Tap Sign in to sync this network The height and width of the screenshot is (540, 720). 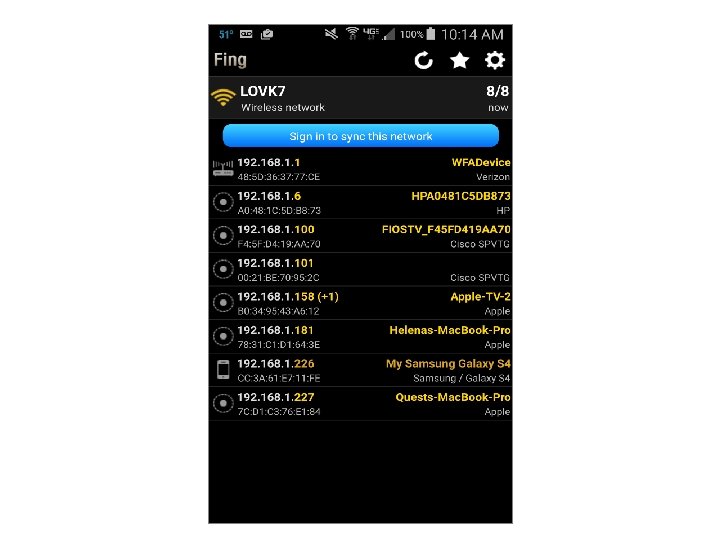point(360,136)
